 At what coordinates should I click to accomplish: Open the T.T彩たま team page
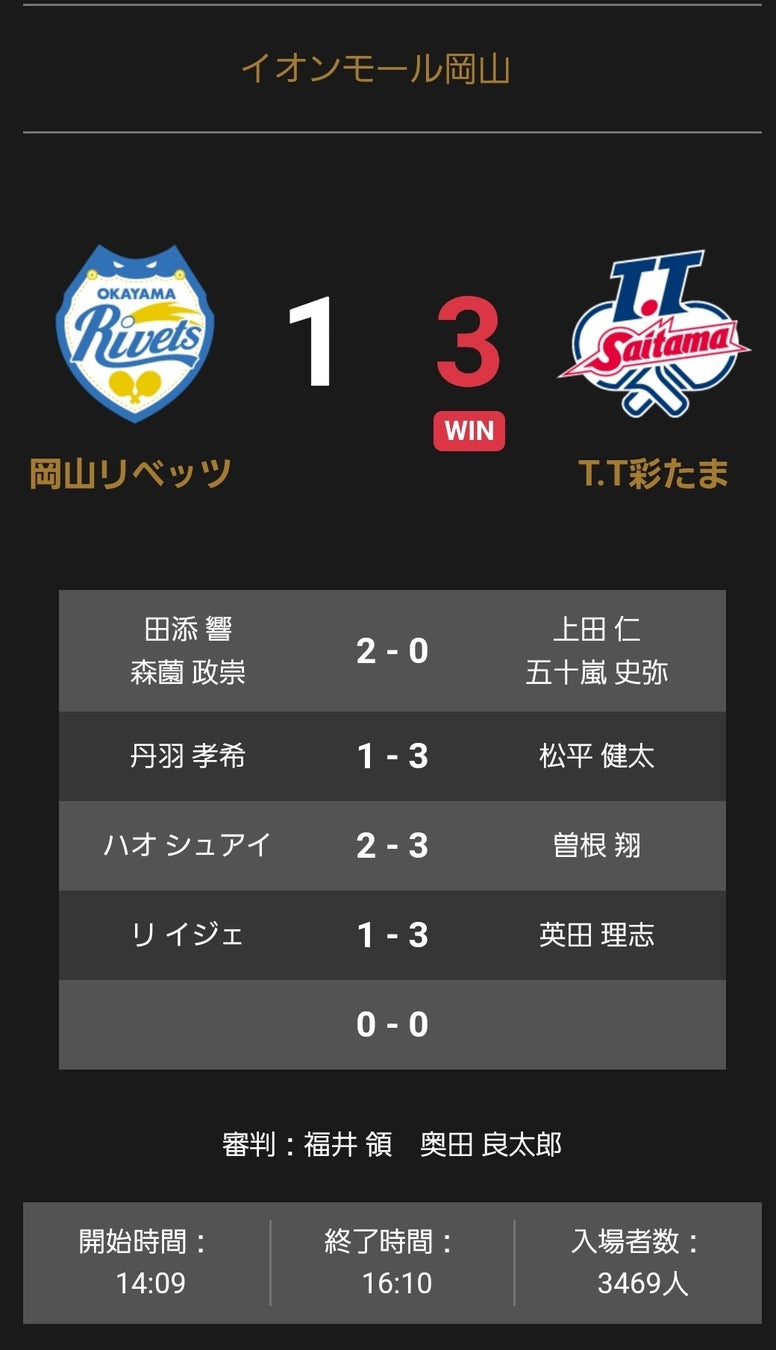click(x=654, y=473)
